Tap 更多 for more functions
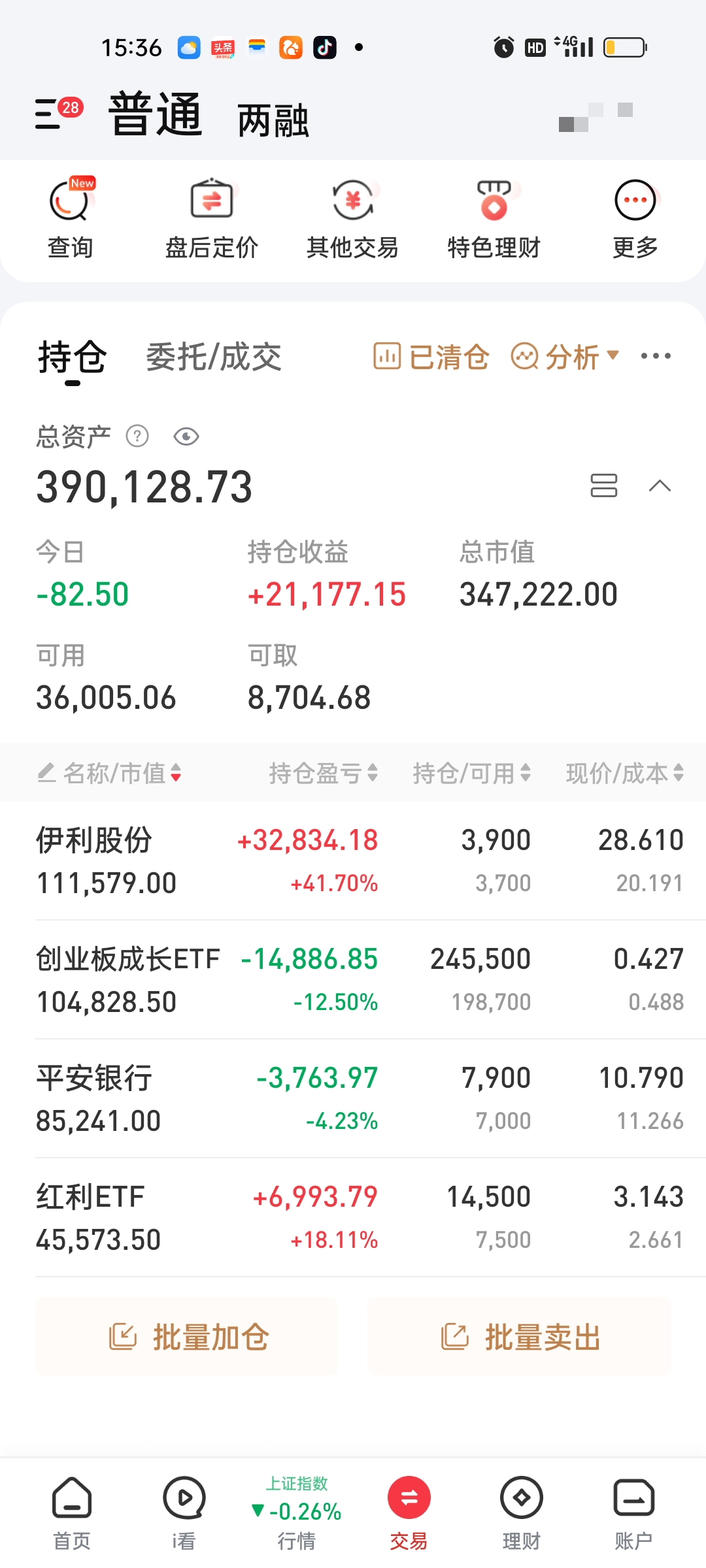 click(x=635, y=220)
